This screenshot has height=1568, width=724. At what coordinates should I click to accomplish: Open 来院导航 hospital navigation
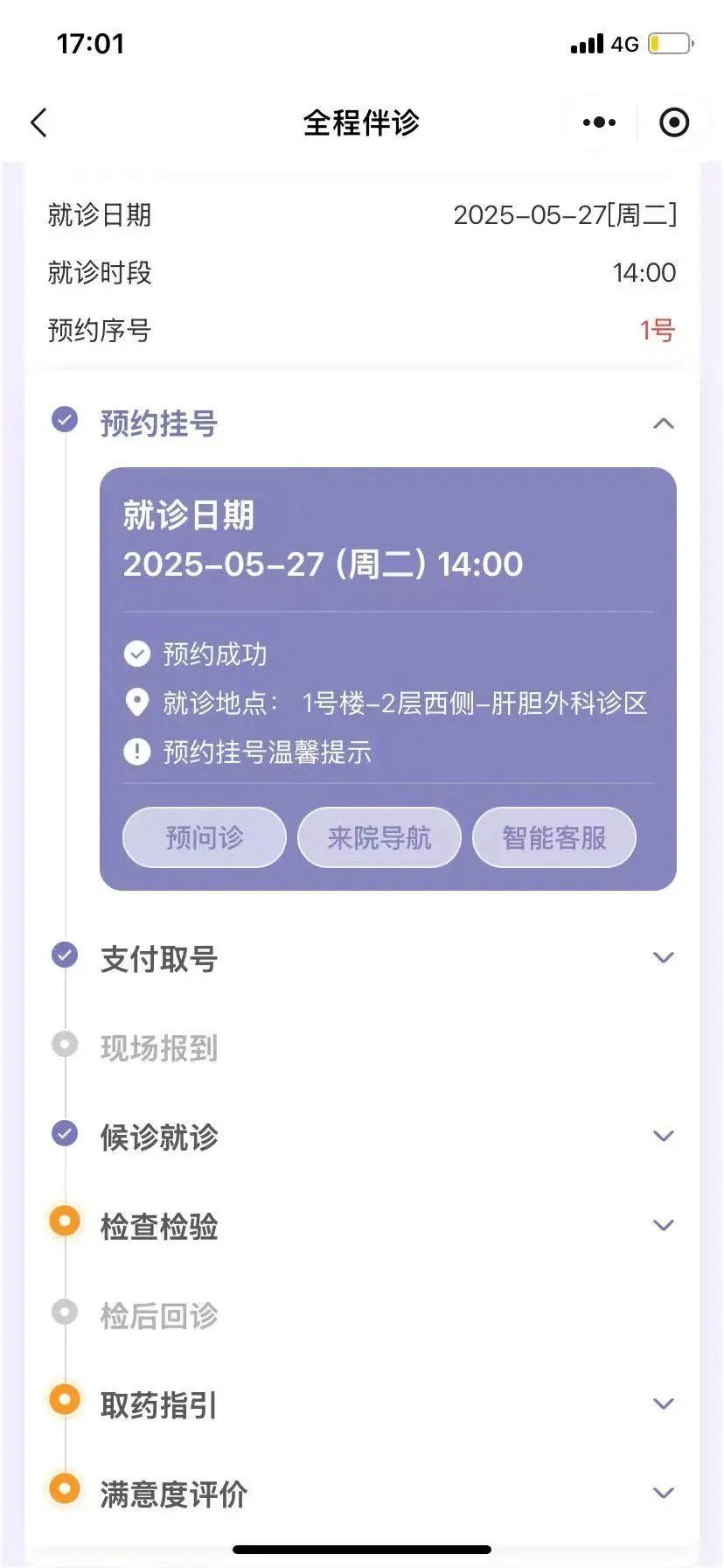(x=379, y=838)
